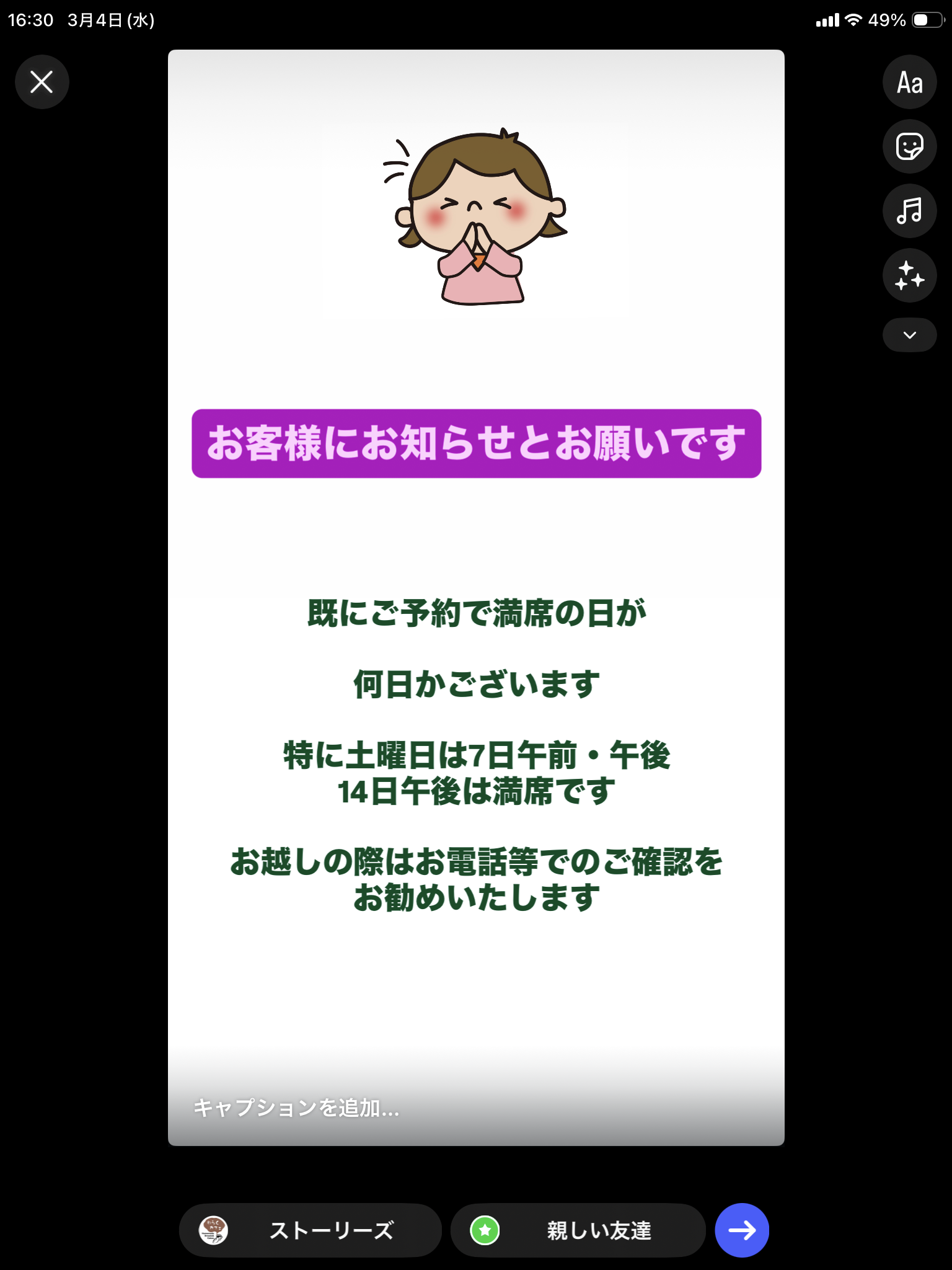
Task: Open the sticker picker
Action: [909, 146]
